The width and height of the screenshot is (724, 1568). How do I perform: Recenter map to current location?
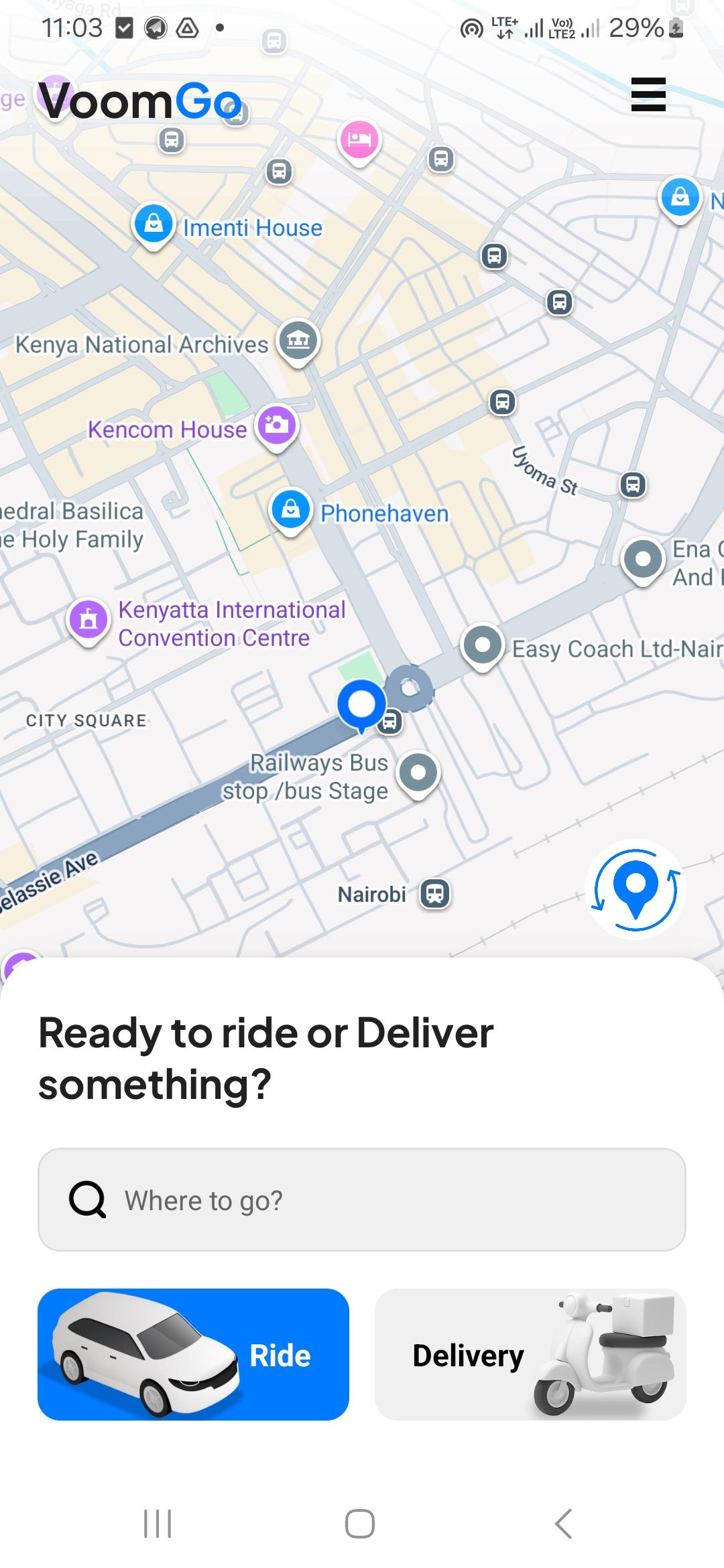pyautogui.click(x=636, y=890)
